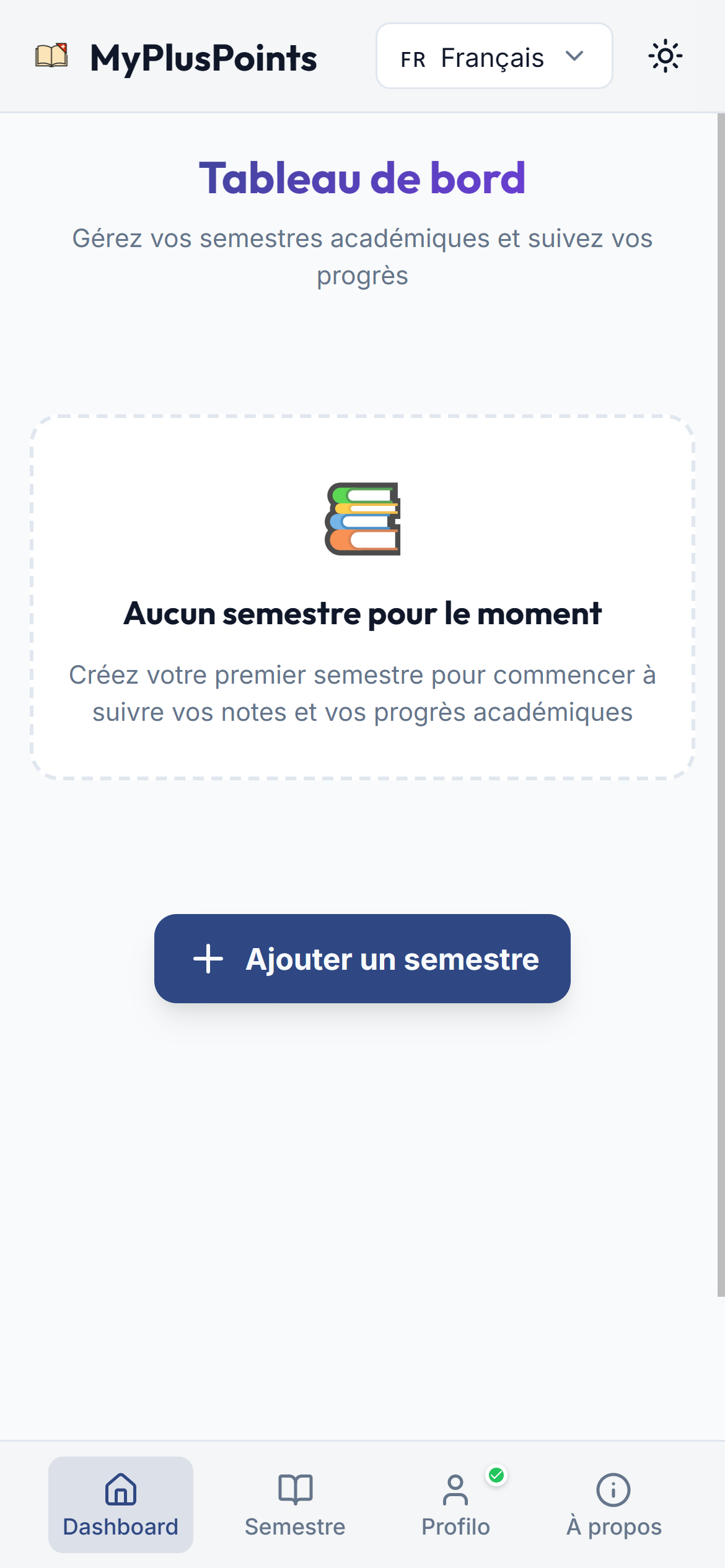This screenshot has width=725, height=1568.
Task: Switch to the Dashboard tab
Action: (121, 1504)
